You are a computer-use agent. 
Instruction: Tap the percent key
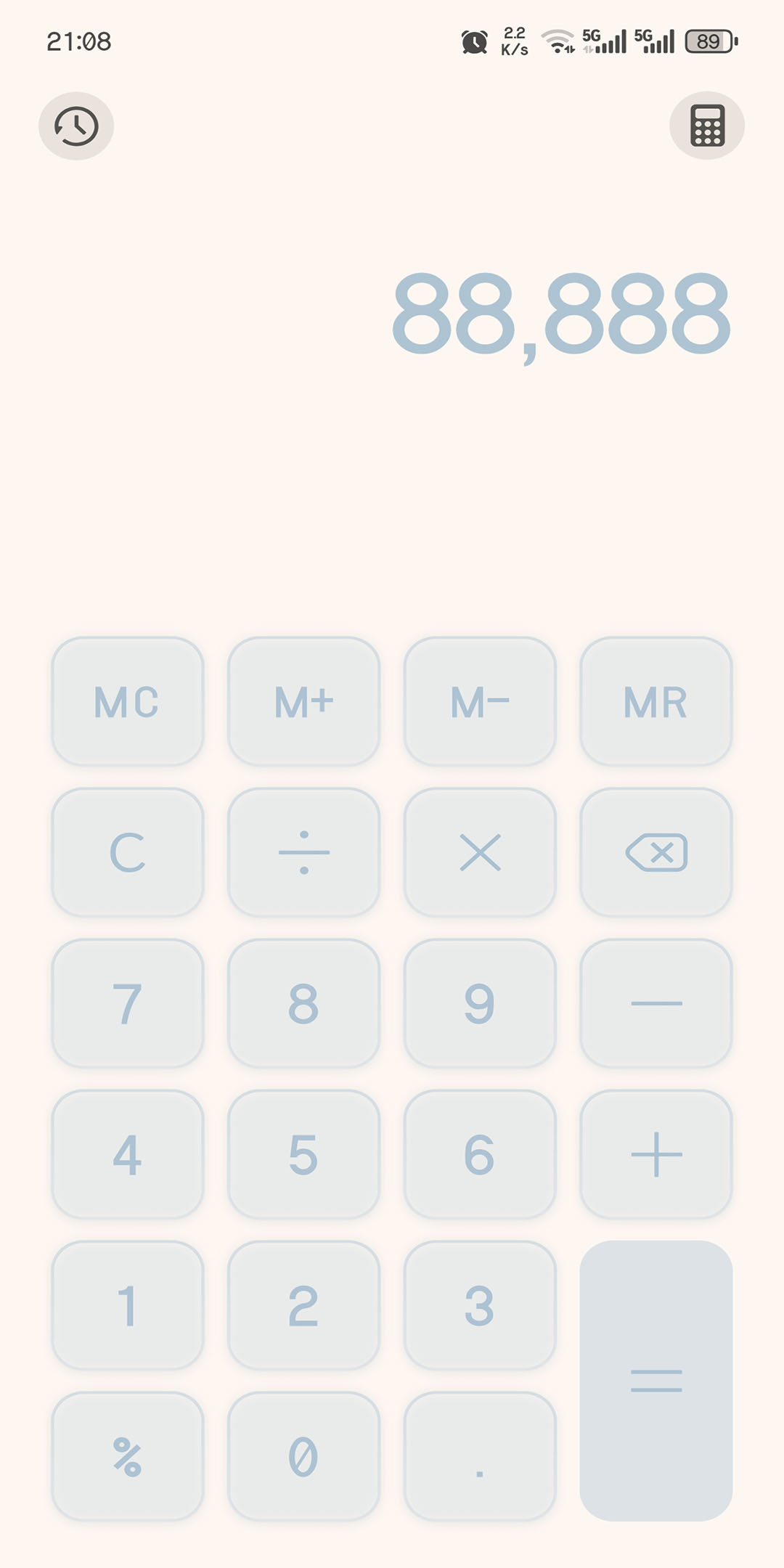[x=127, y=1456]
